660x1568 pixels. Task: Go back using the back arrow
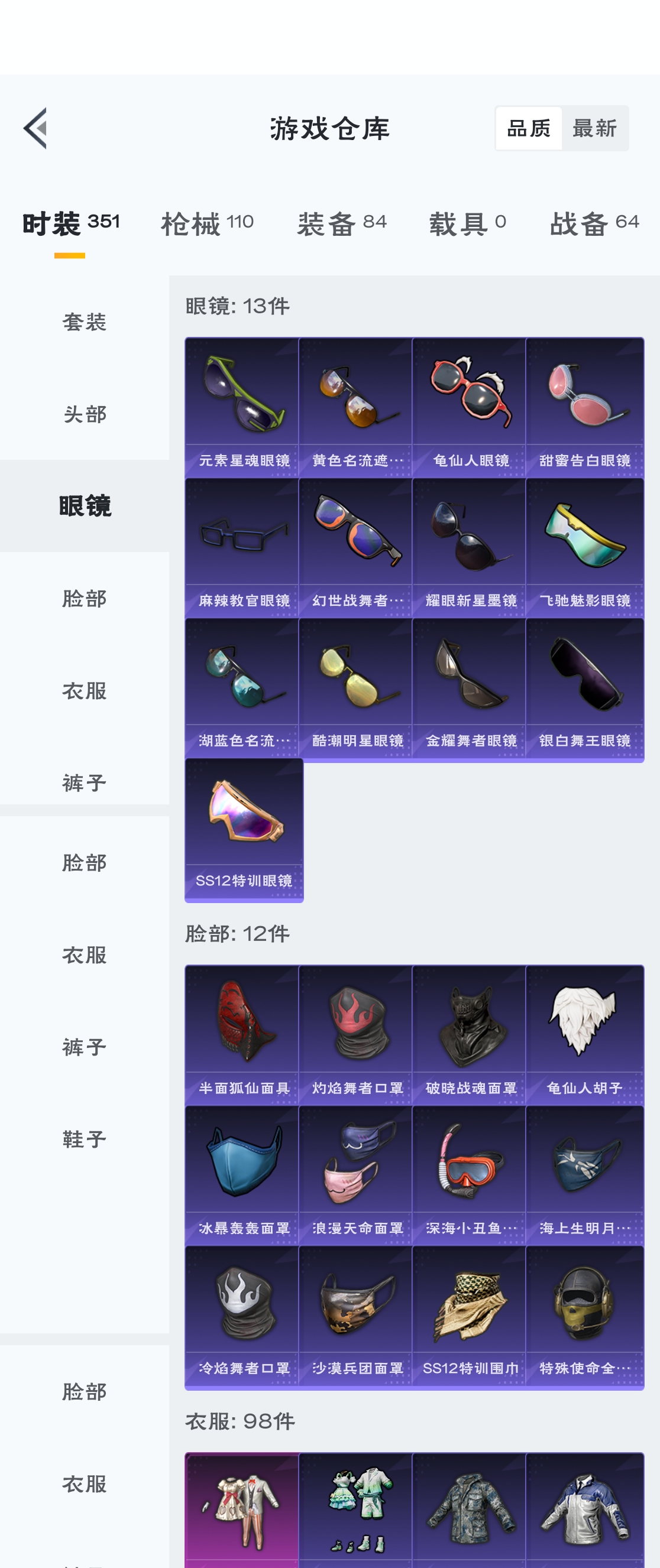pos(35,128)
